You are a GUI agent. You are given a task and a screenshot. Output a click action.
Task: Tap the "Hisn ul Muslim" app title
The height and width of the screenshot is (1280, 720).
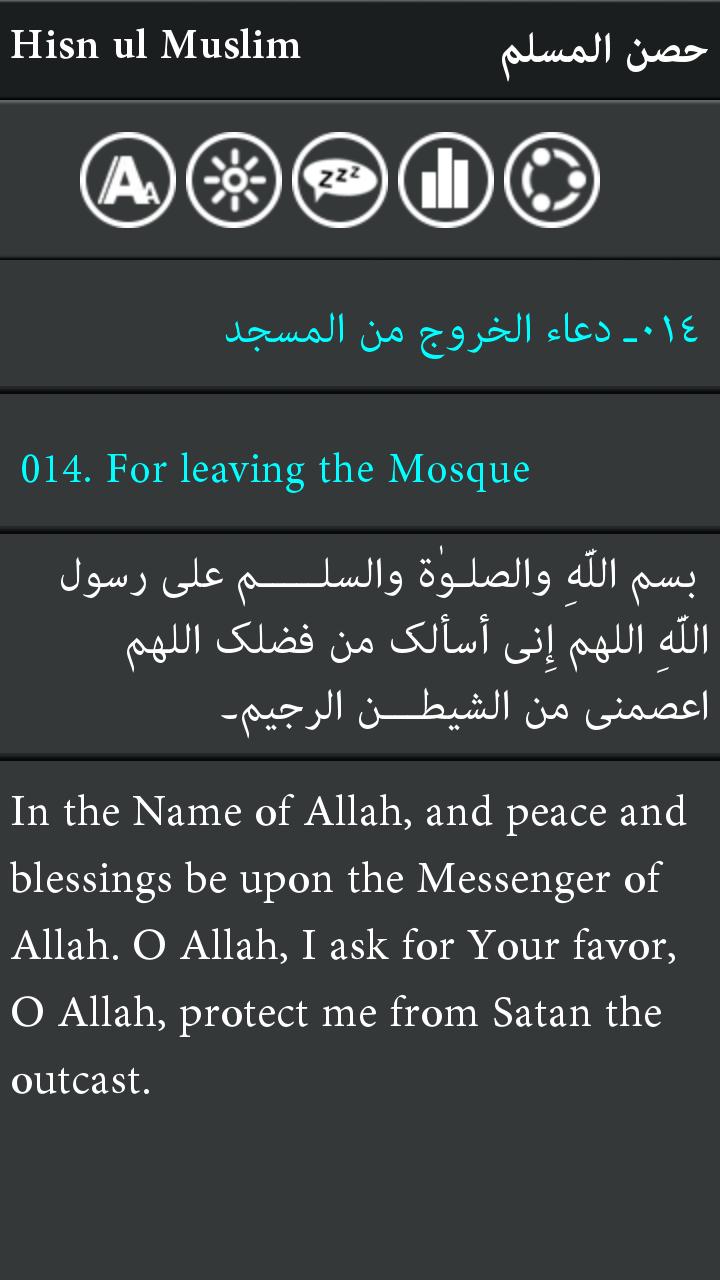155,44
